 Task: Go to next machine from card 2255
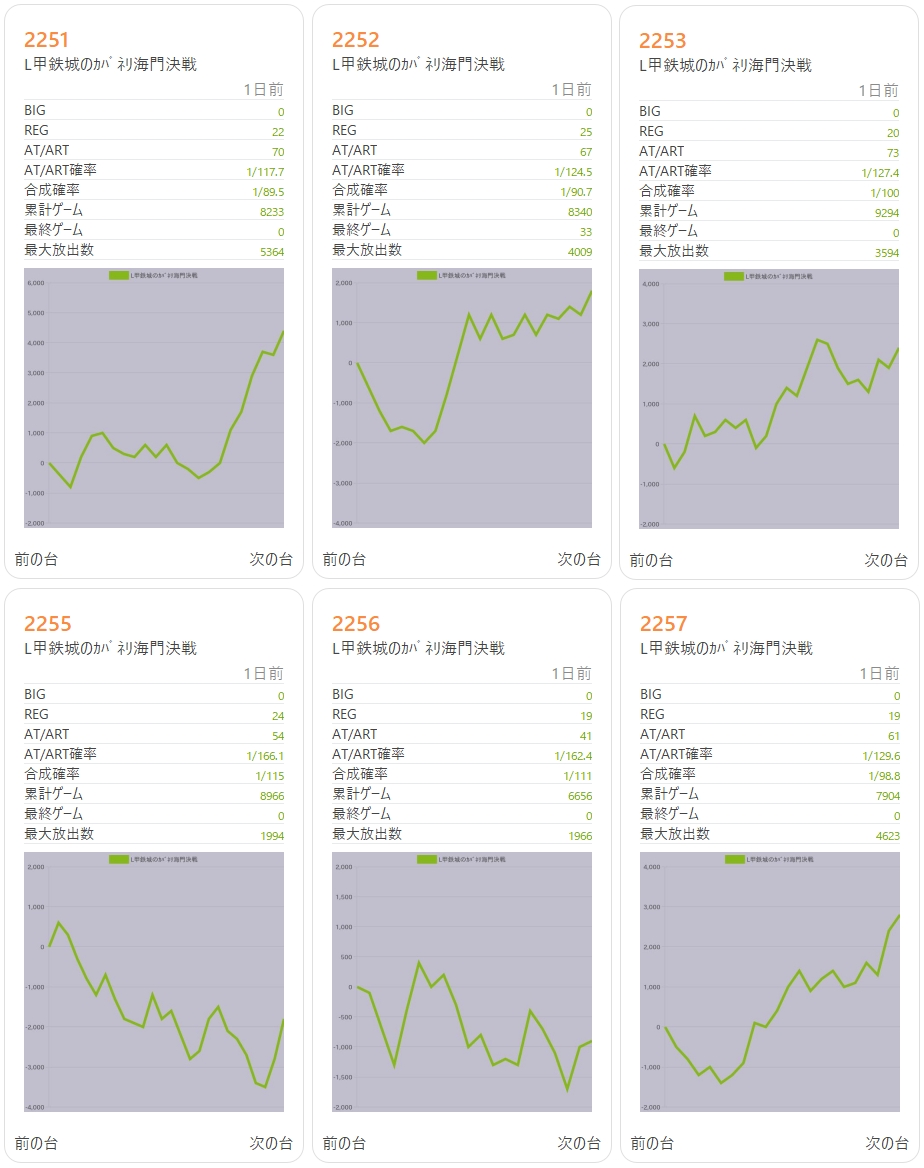(x=271, y=1143)
